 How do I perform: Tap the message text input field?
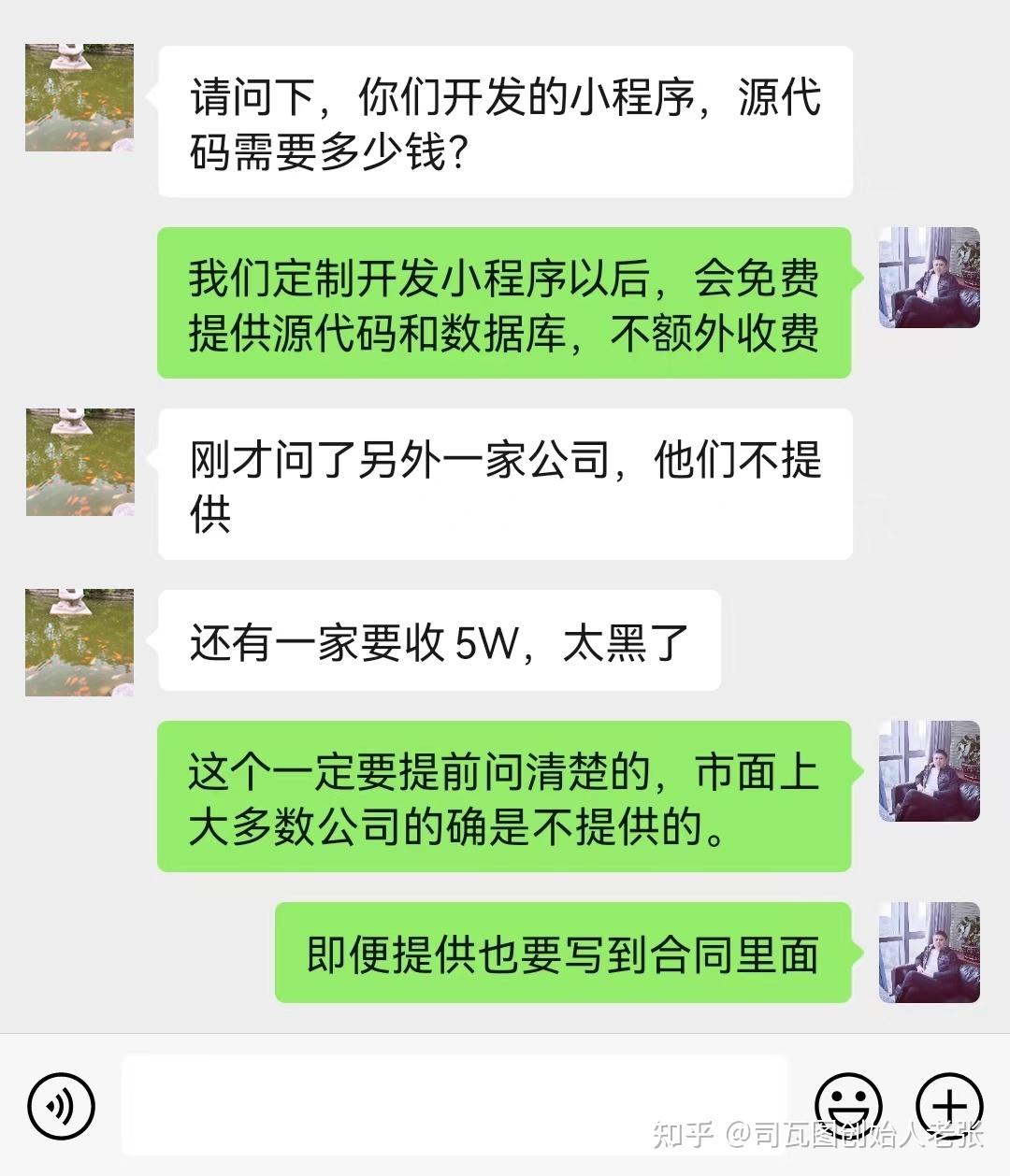(454, 1105)
